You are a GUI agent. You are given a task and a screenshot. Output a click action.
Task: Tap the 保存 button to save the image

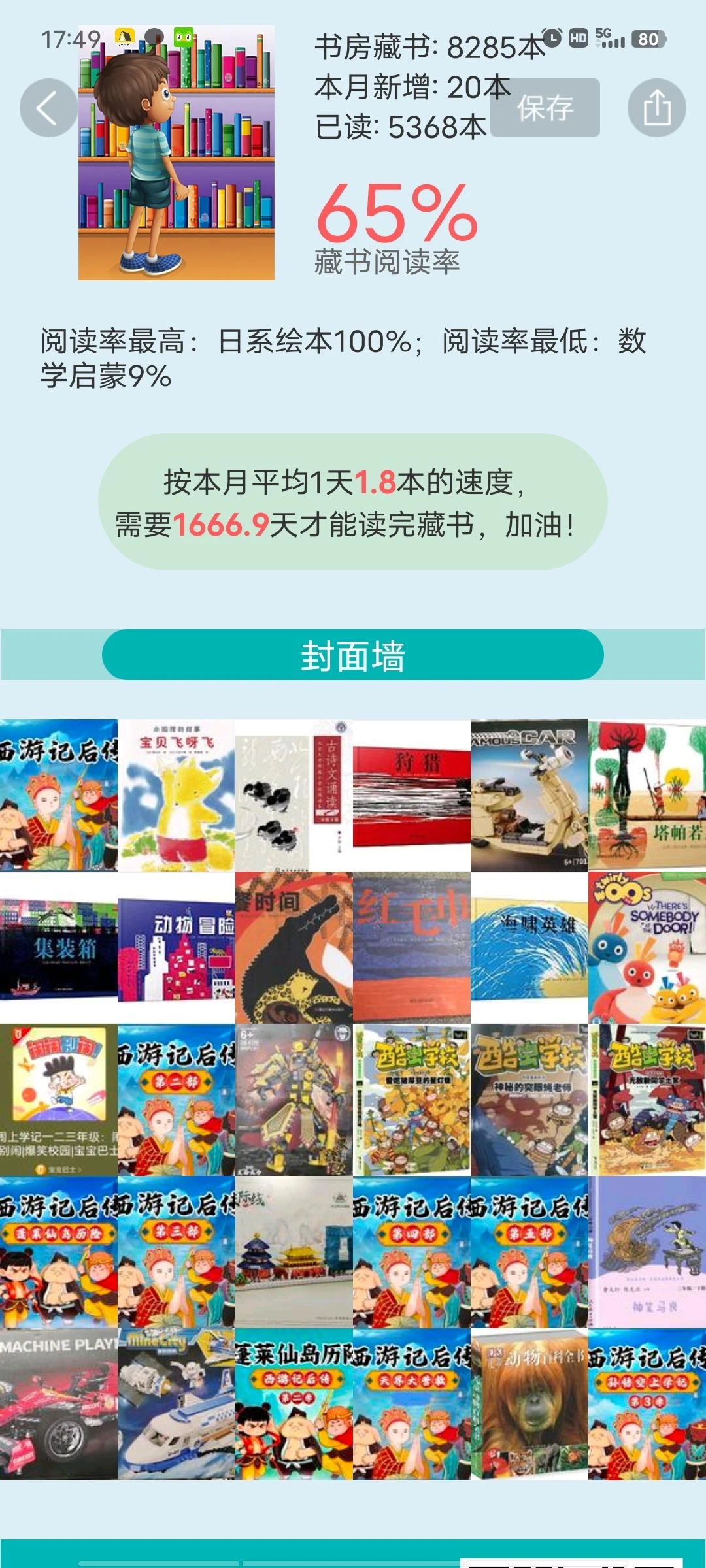click(x=545, y=108)
